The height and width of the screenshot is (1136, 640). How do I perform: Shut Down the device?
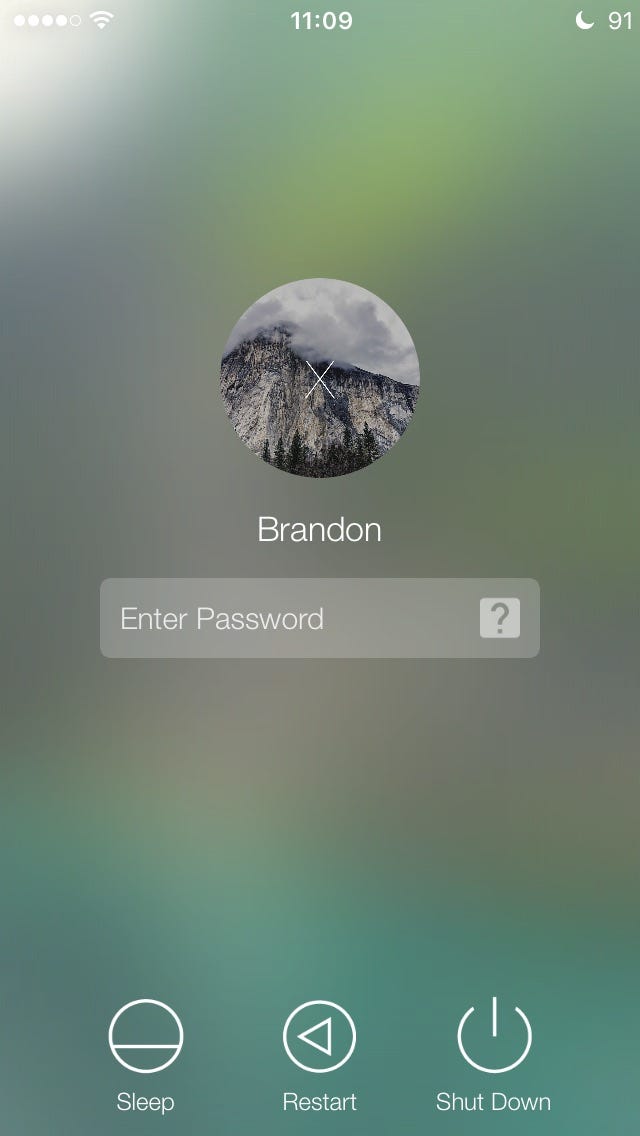tap(494, 1036)
